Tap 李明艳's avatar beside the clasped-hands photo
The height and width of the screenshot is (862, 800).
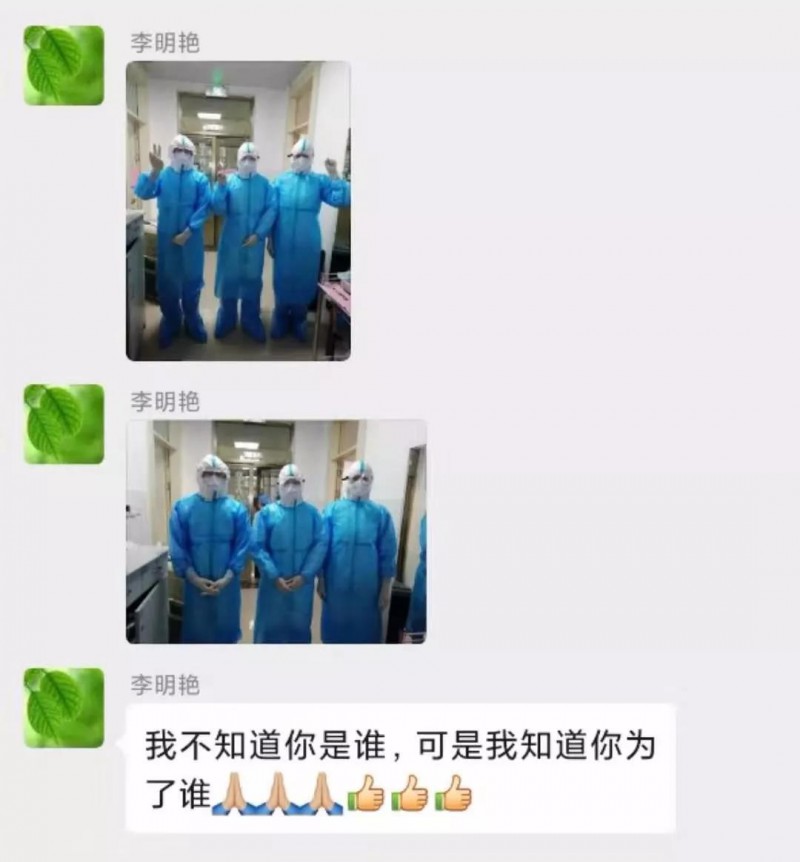[x=64, y=424]
